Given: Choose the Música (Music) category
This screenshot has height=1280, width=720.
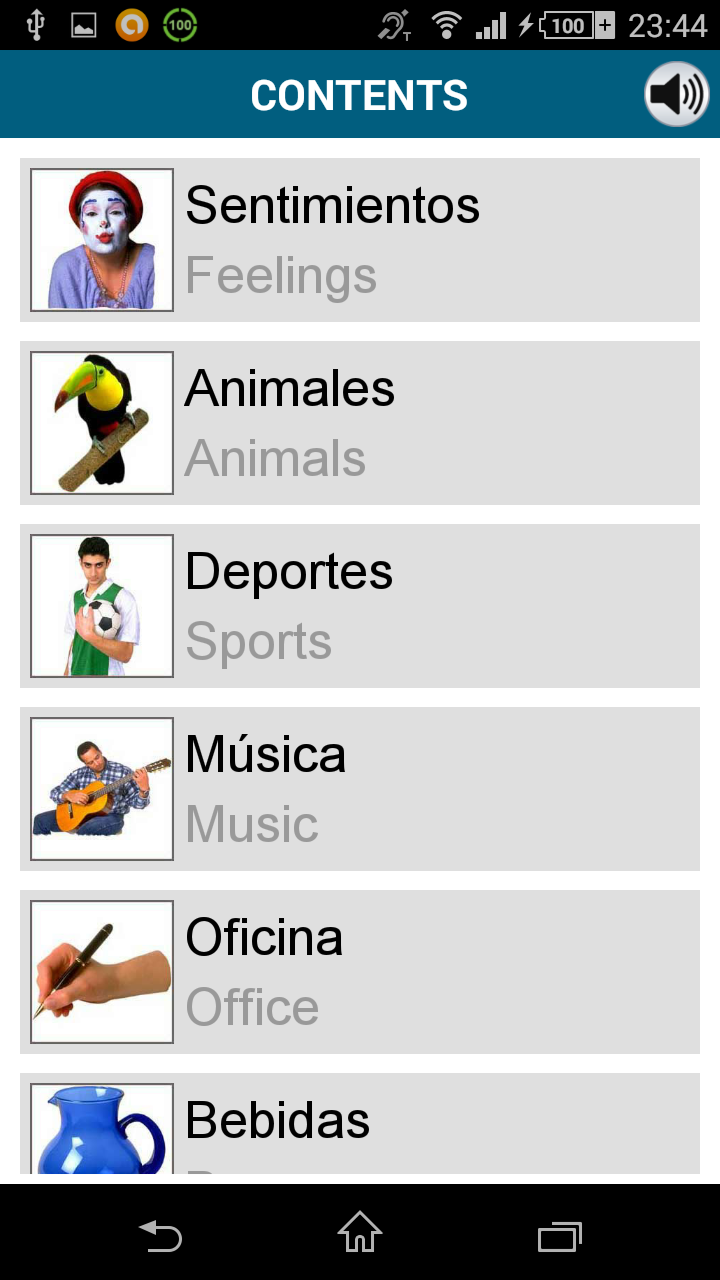Looking at the screenshot, I should [x=360, y=789].
